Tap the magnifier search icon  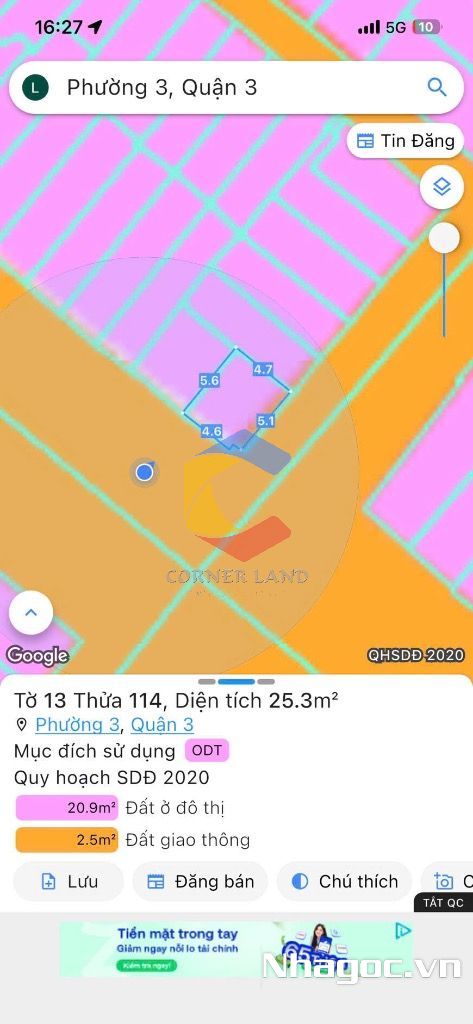436,87
